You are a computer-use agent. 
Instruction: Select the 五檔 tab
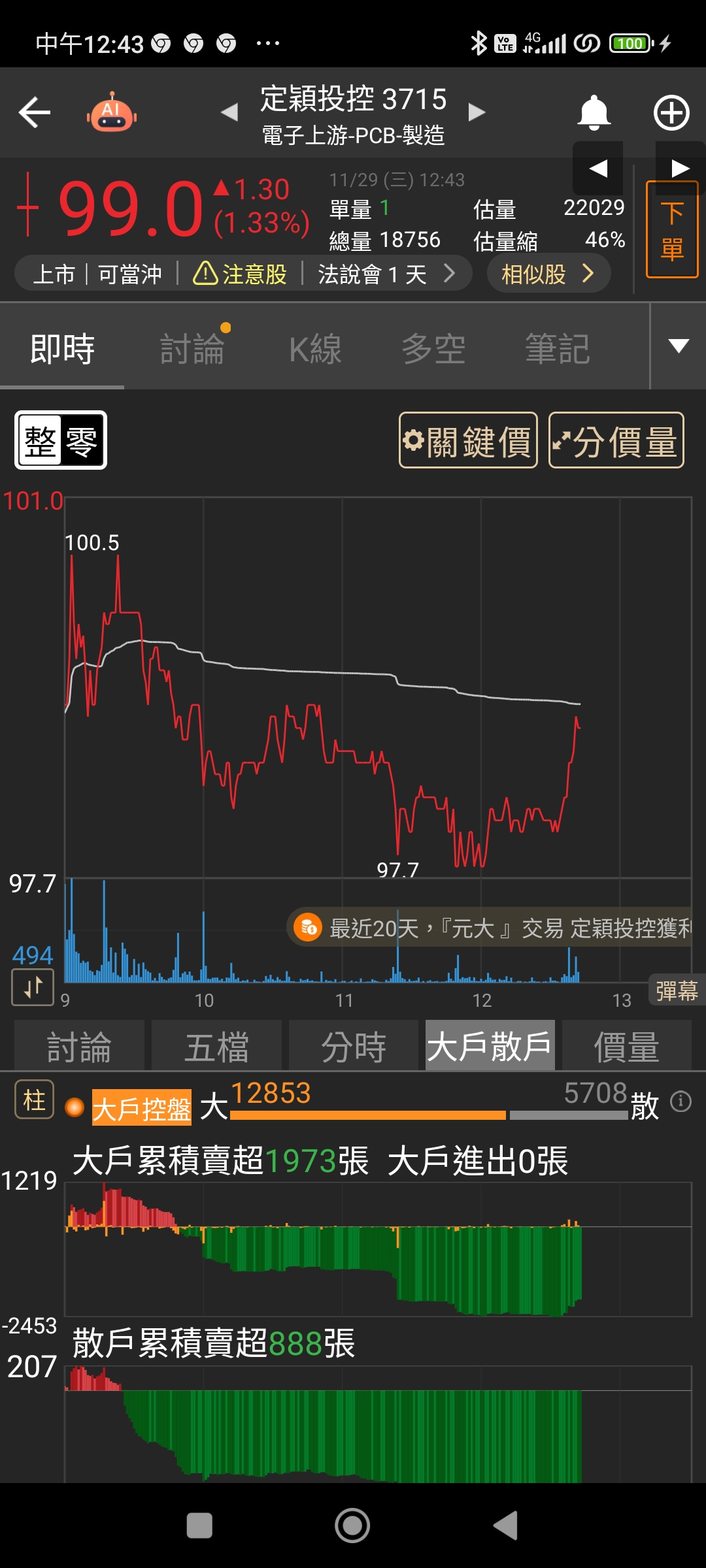(x=216, y=1046)
